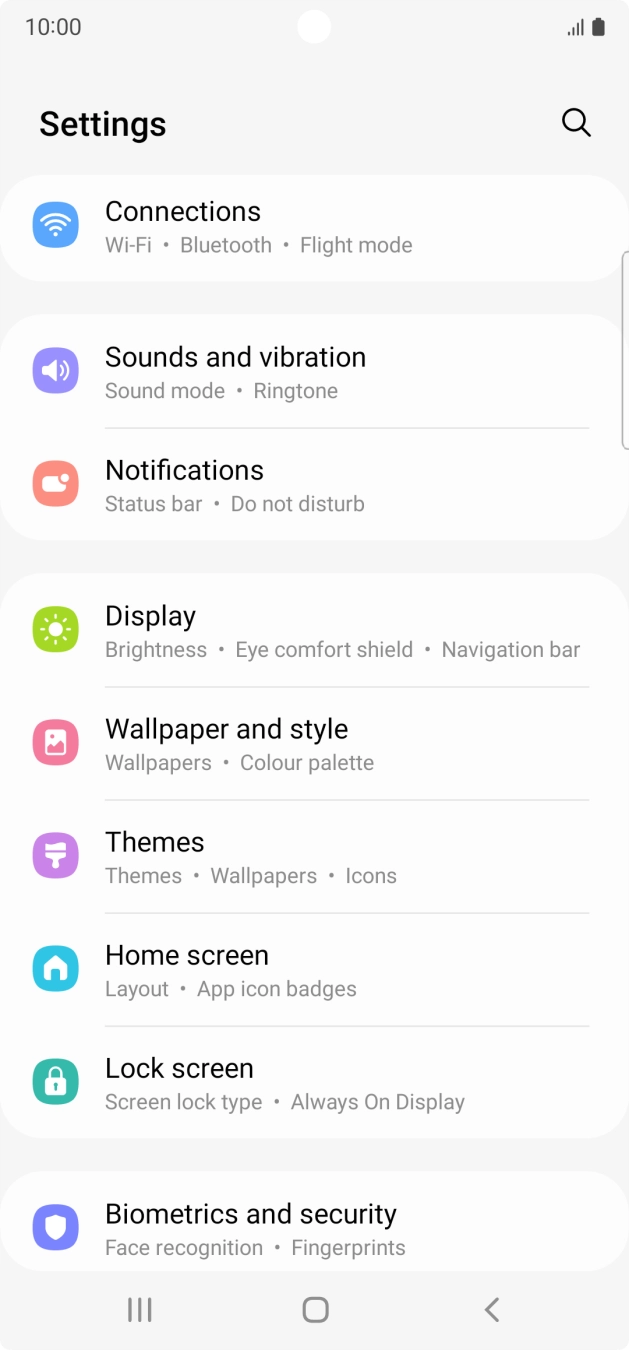The image size is (629, 1350).
Task: Go to Lock screen settings
Action: coord(314,1083)
